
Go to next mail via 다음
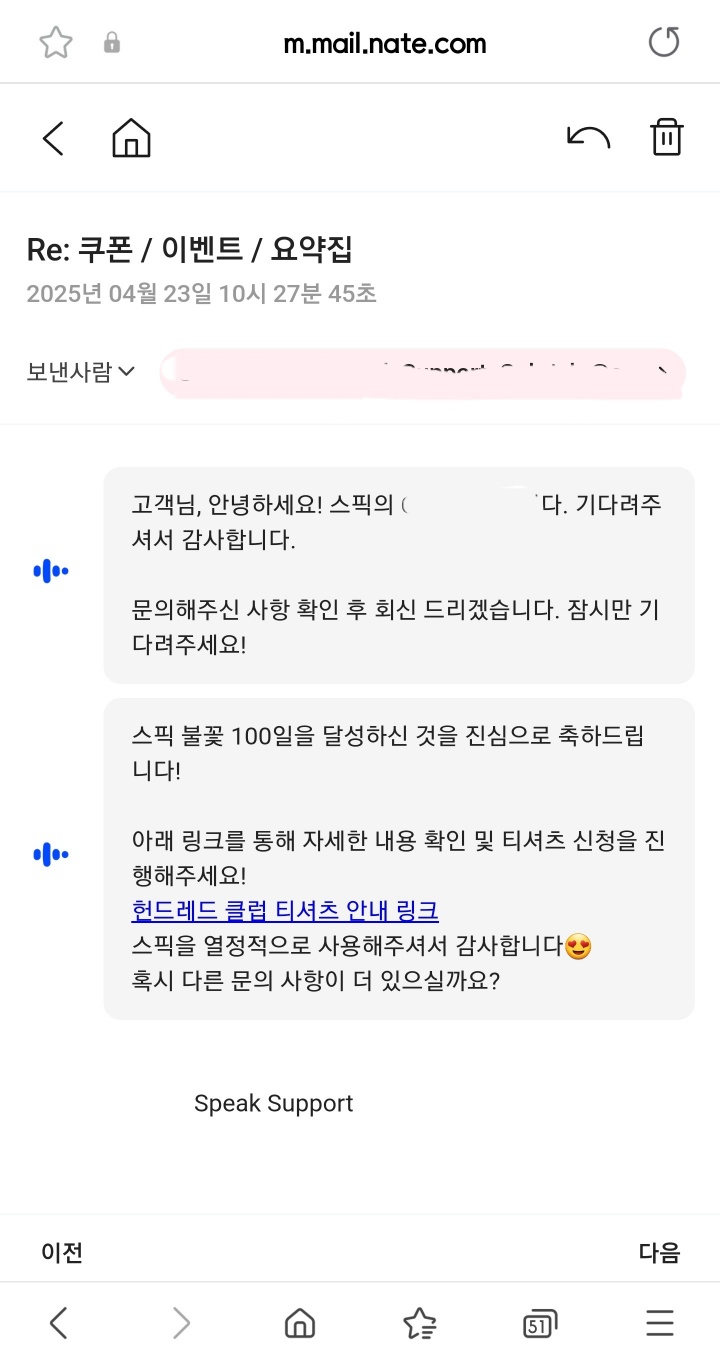[x=657, y=1251]
